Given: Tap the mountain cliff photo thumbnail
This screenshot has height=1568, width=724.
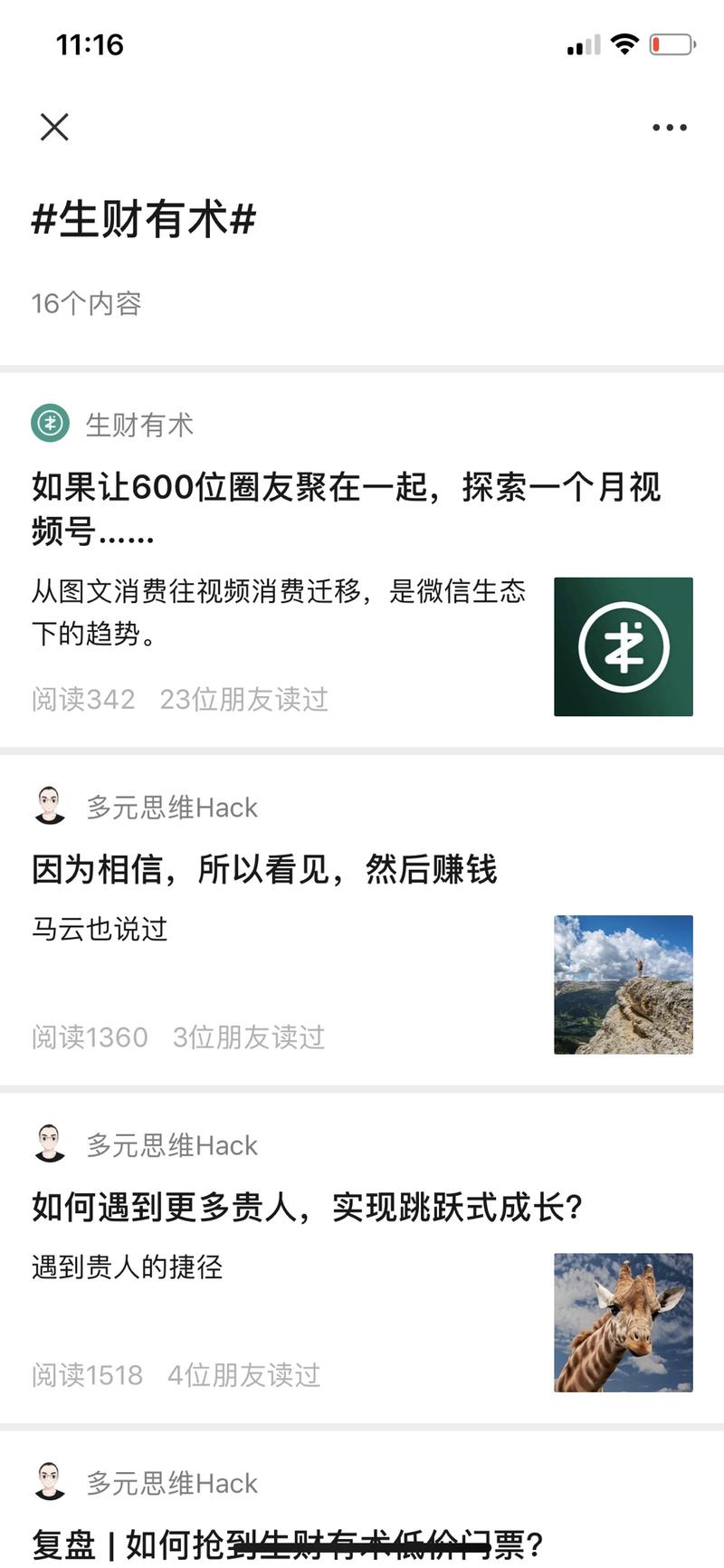Looking at the screenshot, I should pos(623,983).
